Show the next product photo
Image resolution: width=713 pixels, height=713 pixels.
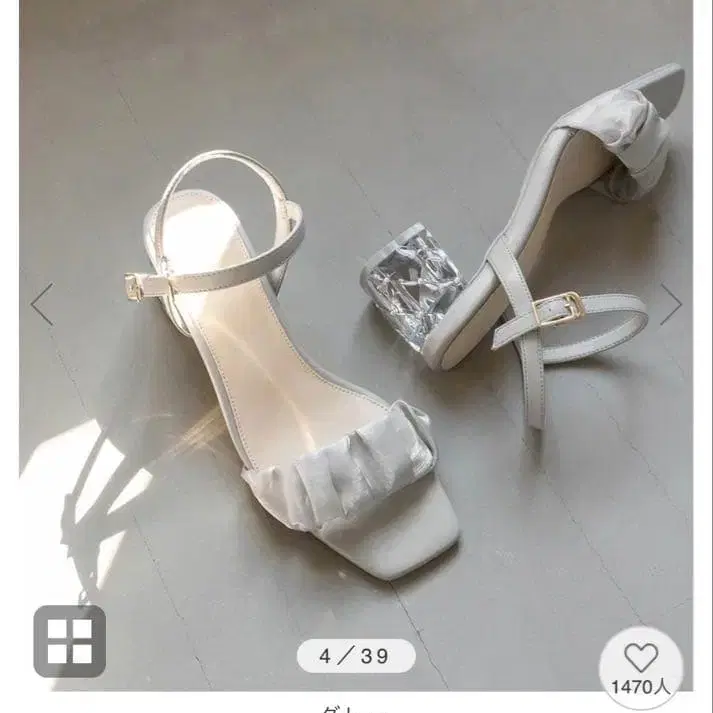(x=672, y=304)
